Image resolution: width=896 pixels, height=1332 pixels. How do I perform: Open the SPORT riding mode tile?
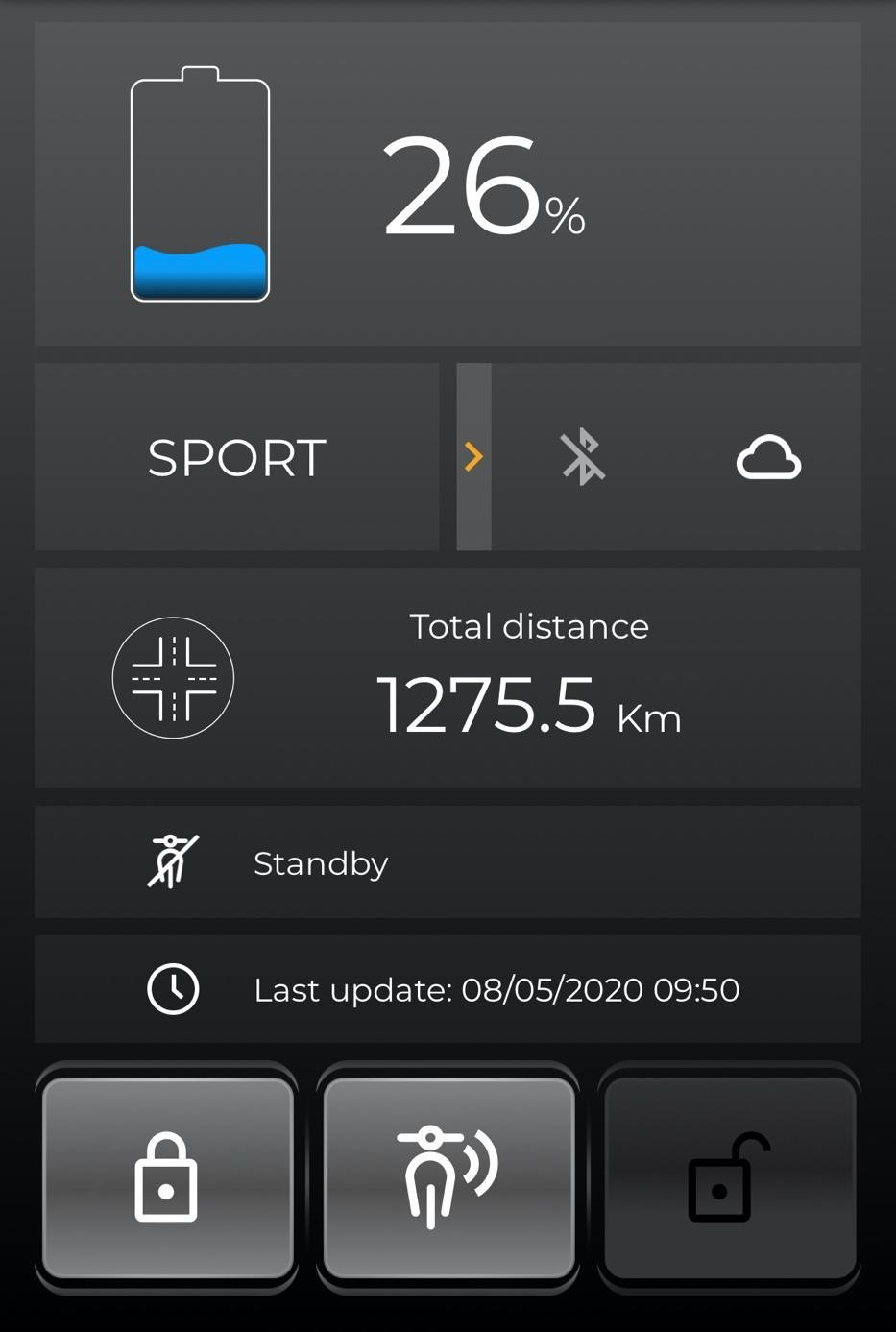click(237, 457)
